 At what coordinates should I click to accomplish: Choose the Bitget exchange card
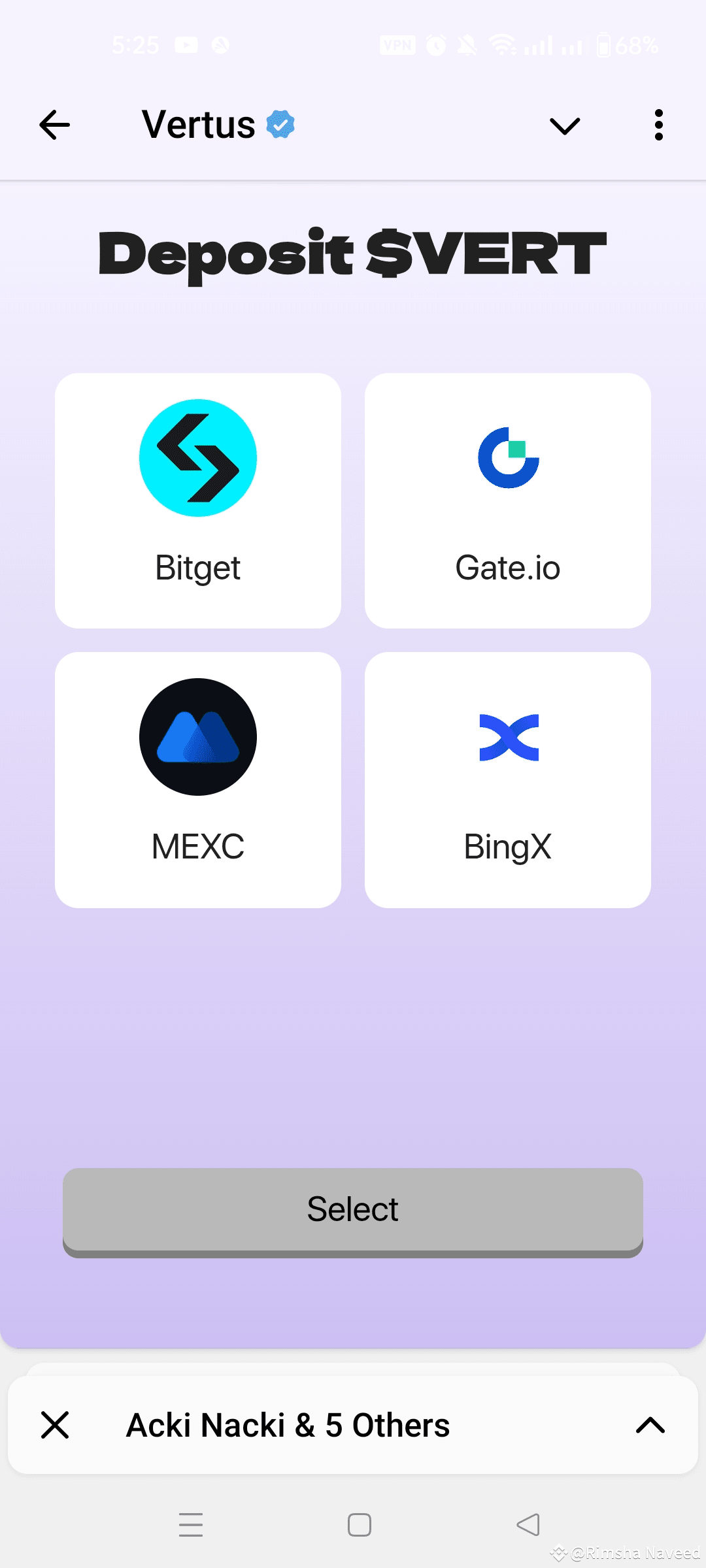point(198,500)
